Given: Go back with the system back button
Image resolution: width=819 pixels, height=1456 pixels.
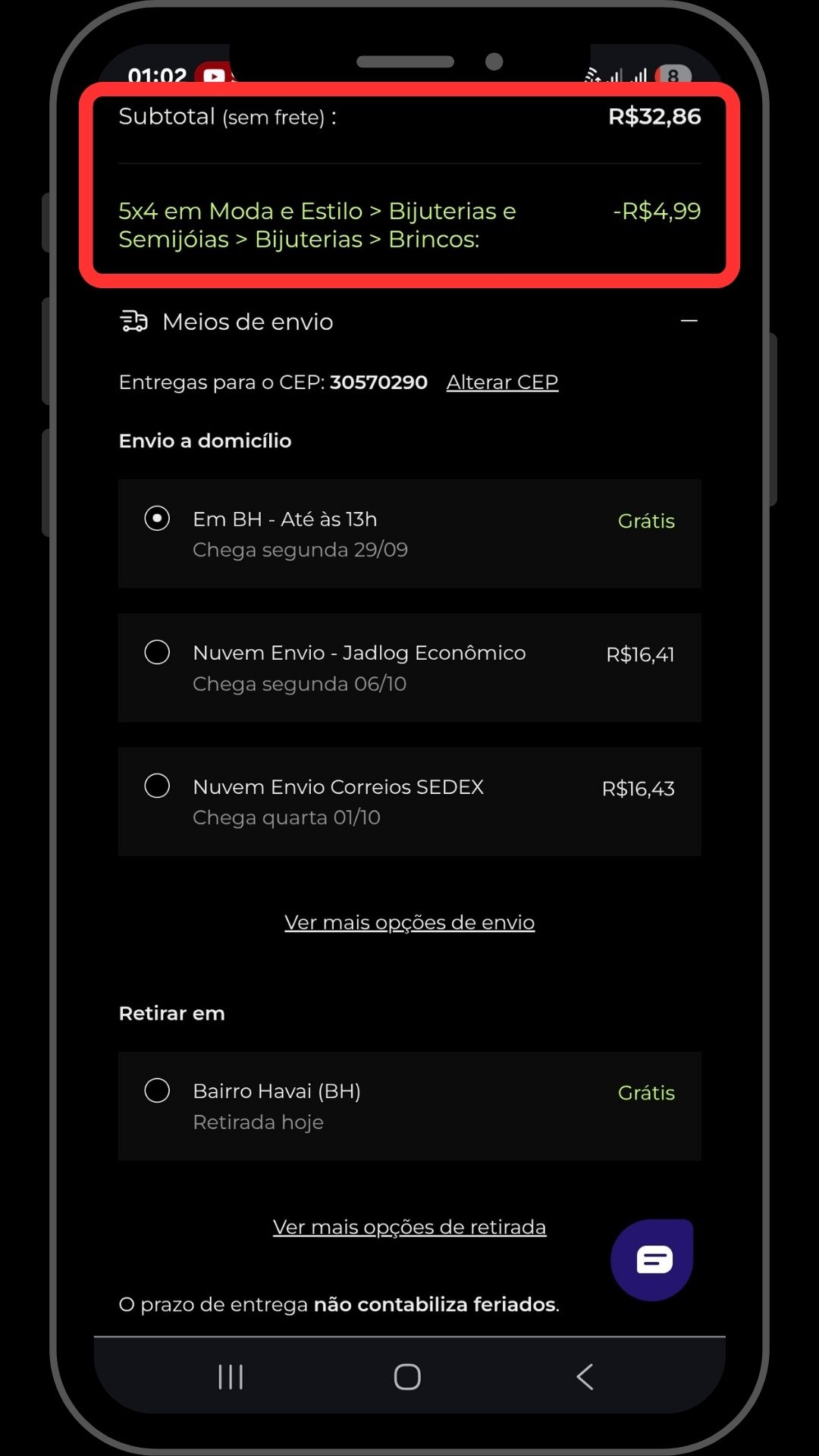Looking at the screenshot, I should click(585, 1376).
